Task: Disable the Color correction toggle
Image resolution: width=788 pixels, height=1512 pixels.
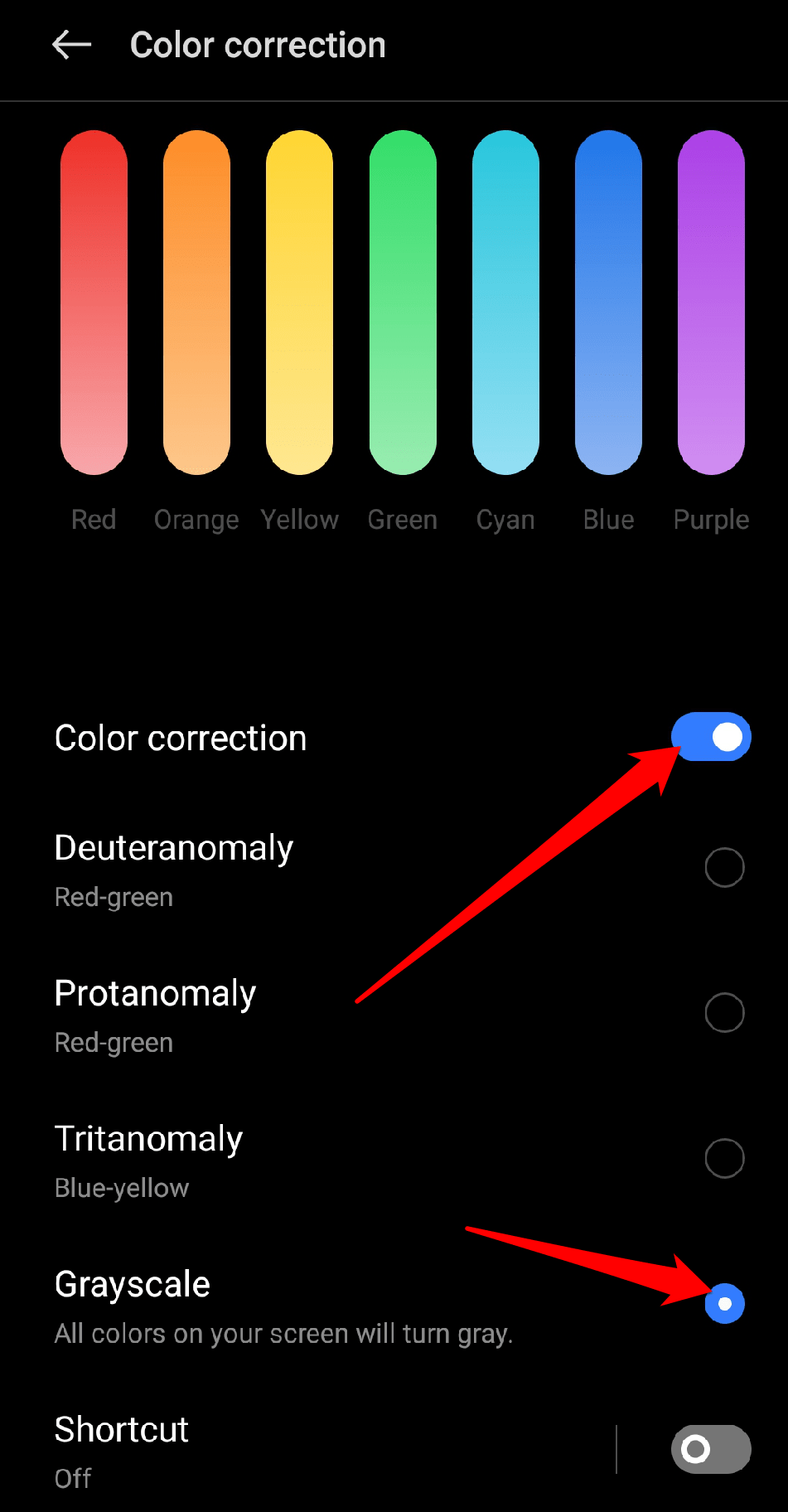Action: [x=710, y=737]
